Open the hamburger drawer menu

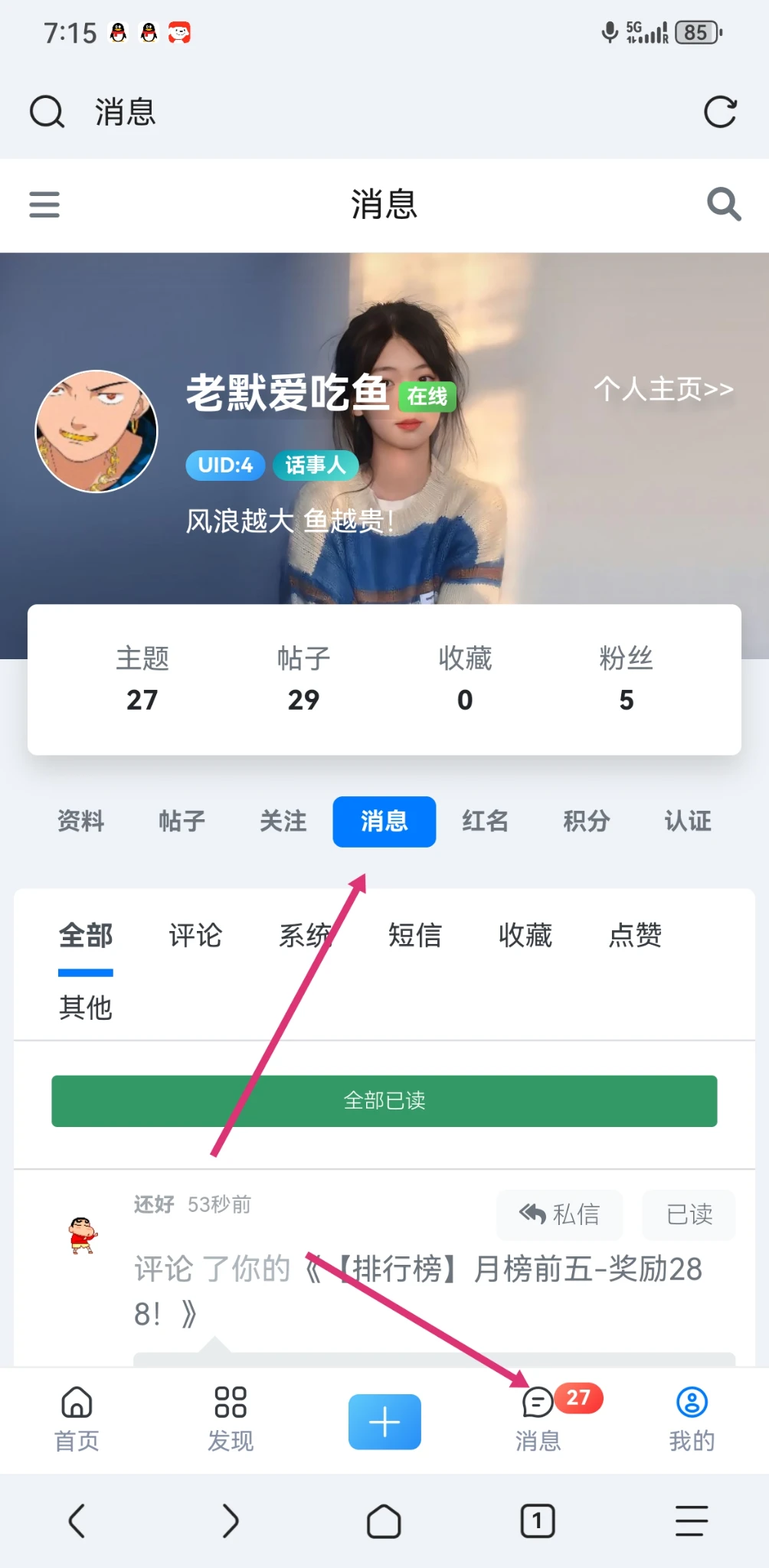tap(44, 204)
